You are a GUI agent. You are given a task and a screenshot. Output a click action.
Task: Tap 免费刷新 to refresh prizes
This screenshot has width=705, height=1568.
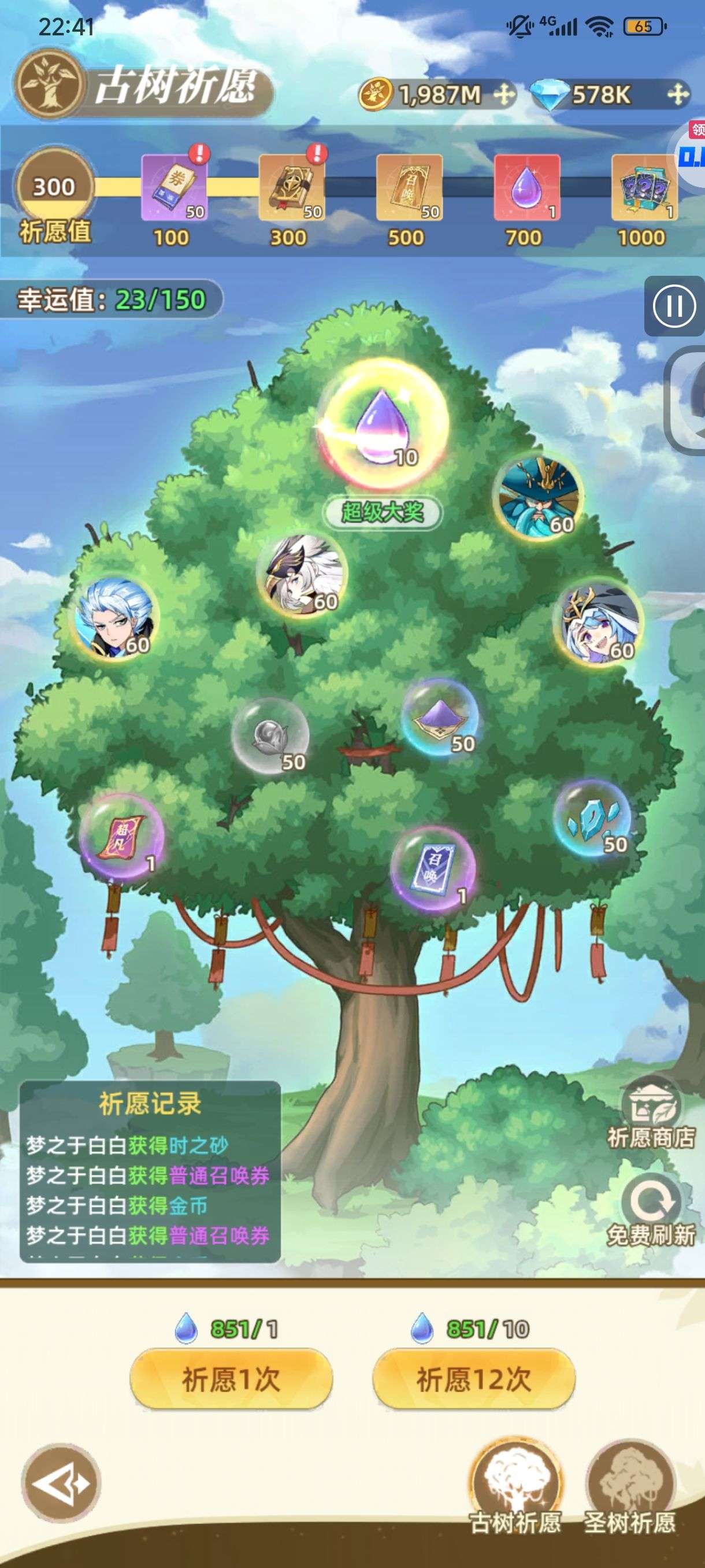(650, 1208)
